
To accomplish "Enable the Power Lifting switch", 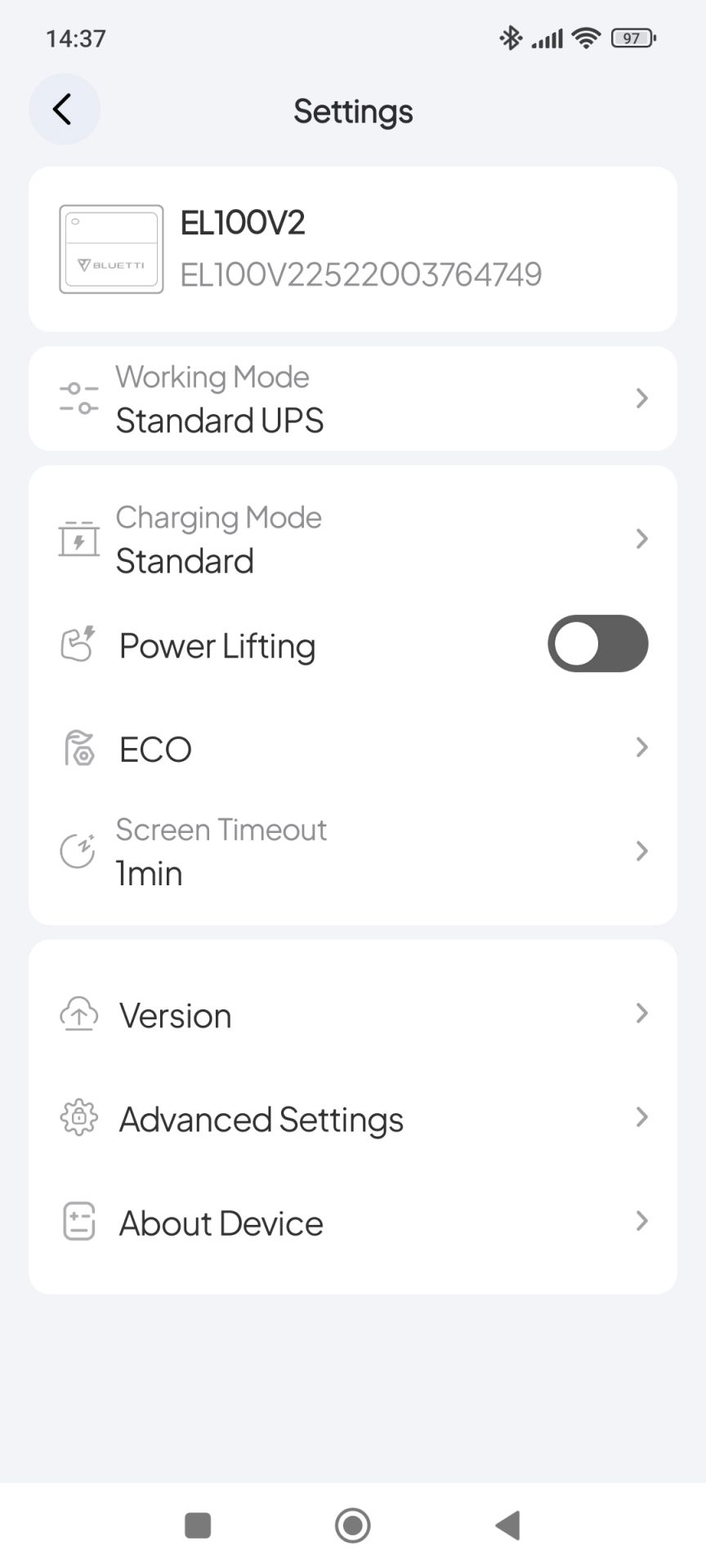I will (597, 644).
